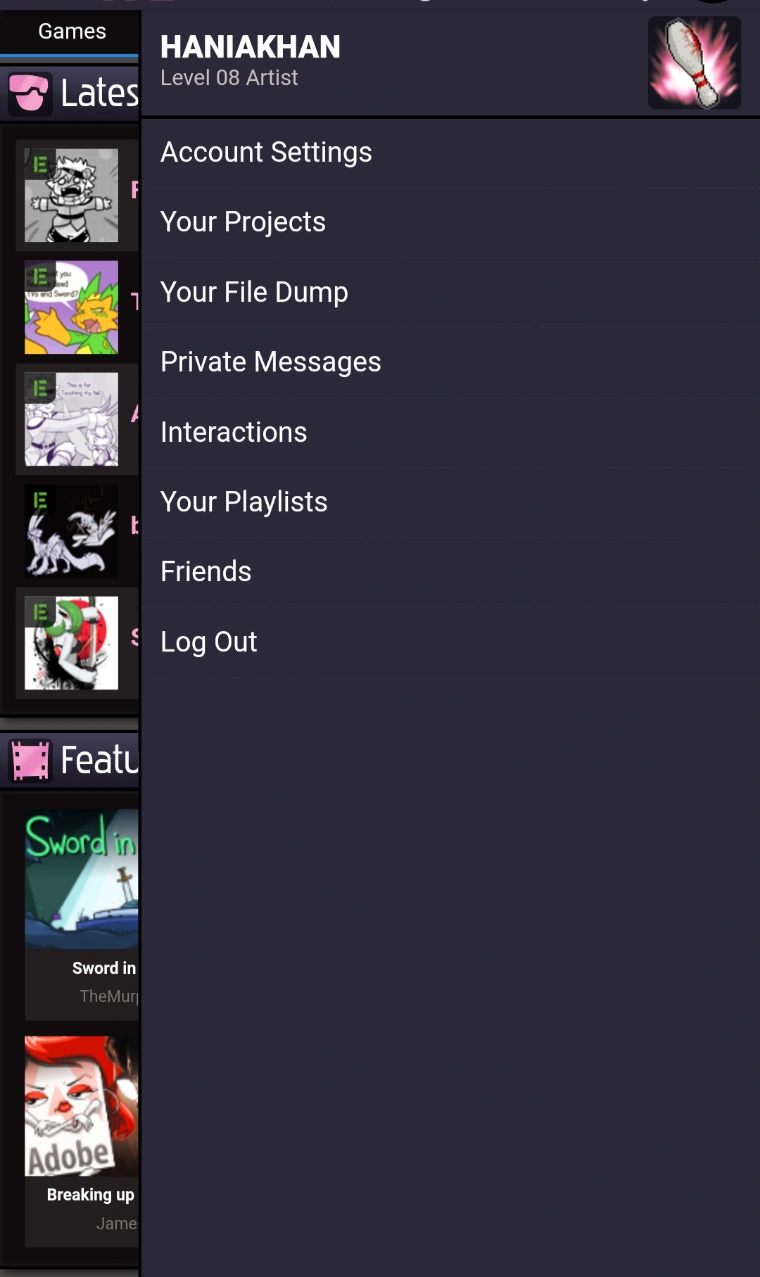
Task: Open the HANIAKHAN profile name
Action: pyautogui.click(x=250, y=47)
